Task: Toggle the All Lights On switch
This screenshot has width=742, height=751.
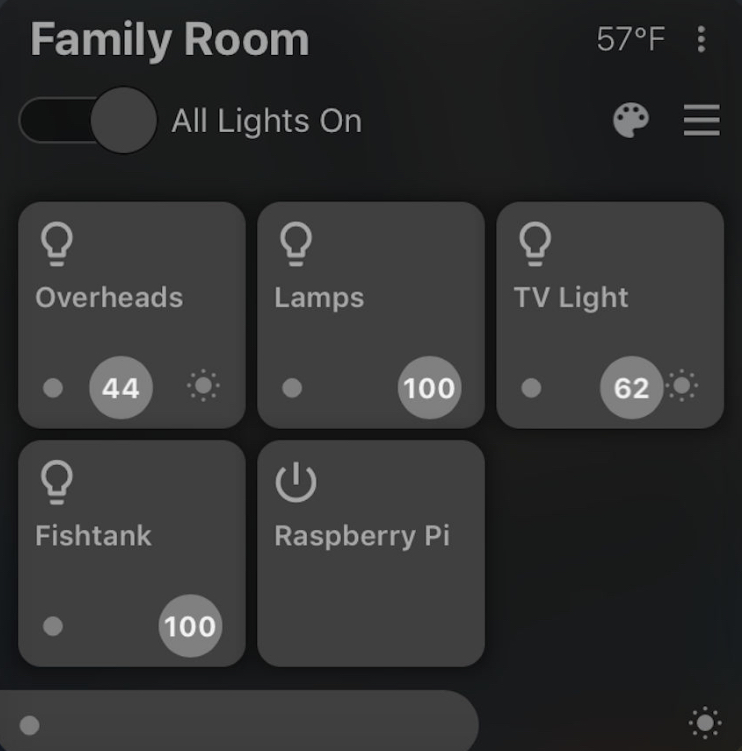Action: click(88, 121)
